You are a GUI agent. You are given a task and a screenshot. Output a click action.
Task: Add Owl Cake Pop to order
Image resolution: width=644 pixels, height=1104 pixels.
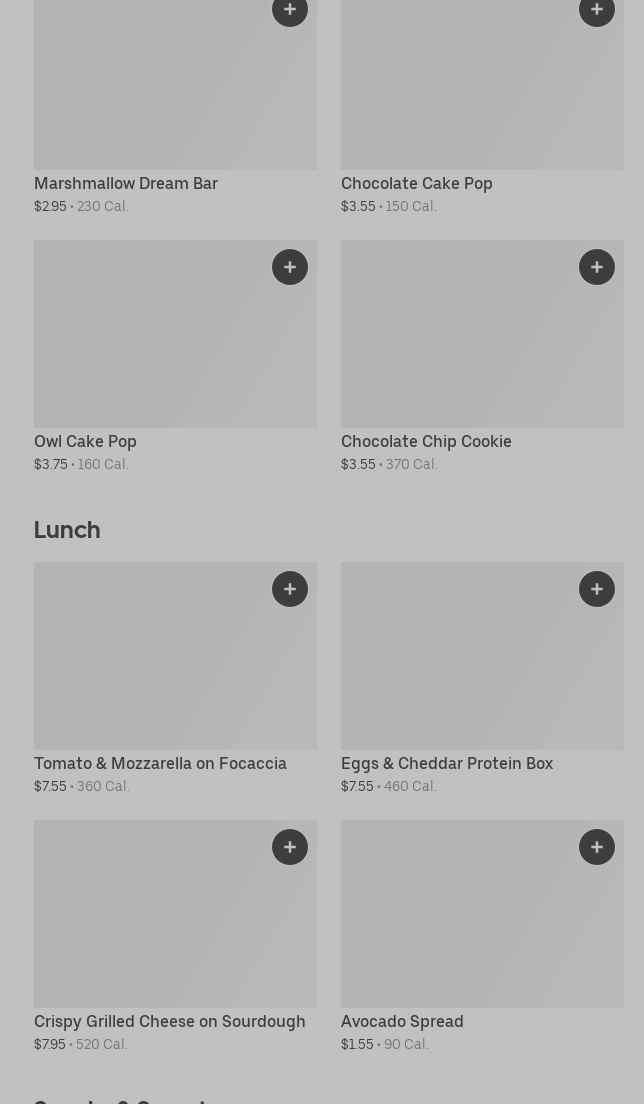coord(290,267)
